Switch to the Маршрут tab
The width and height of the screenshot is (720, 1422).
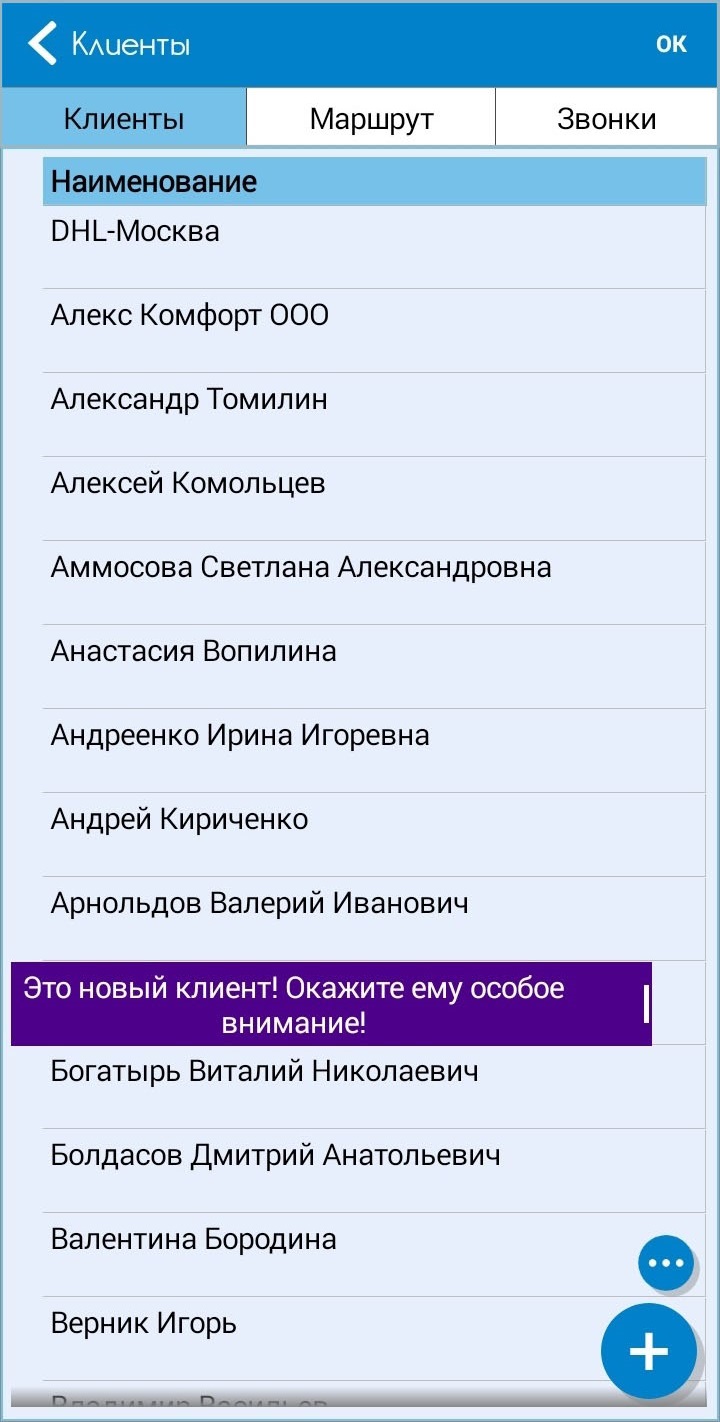(x=371, y=119)
